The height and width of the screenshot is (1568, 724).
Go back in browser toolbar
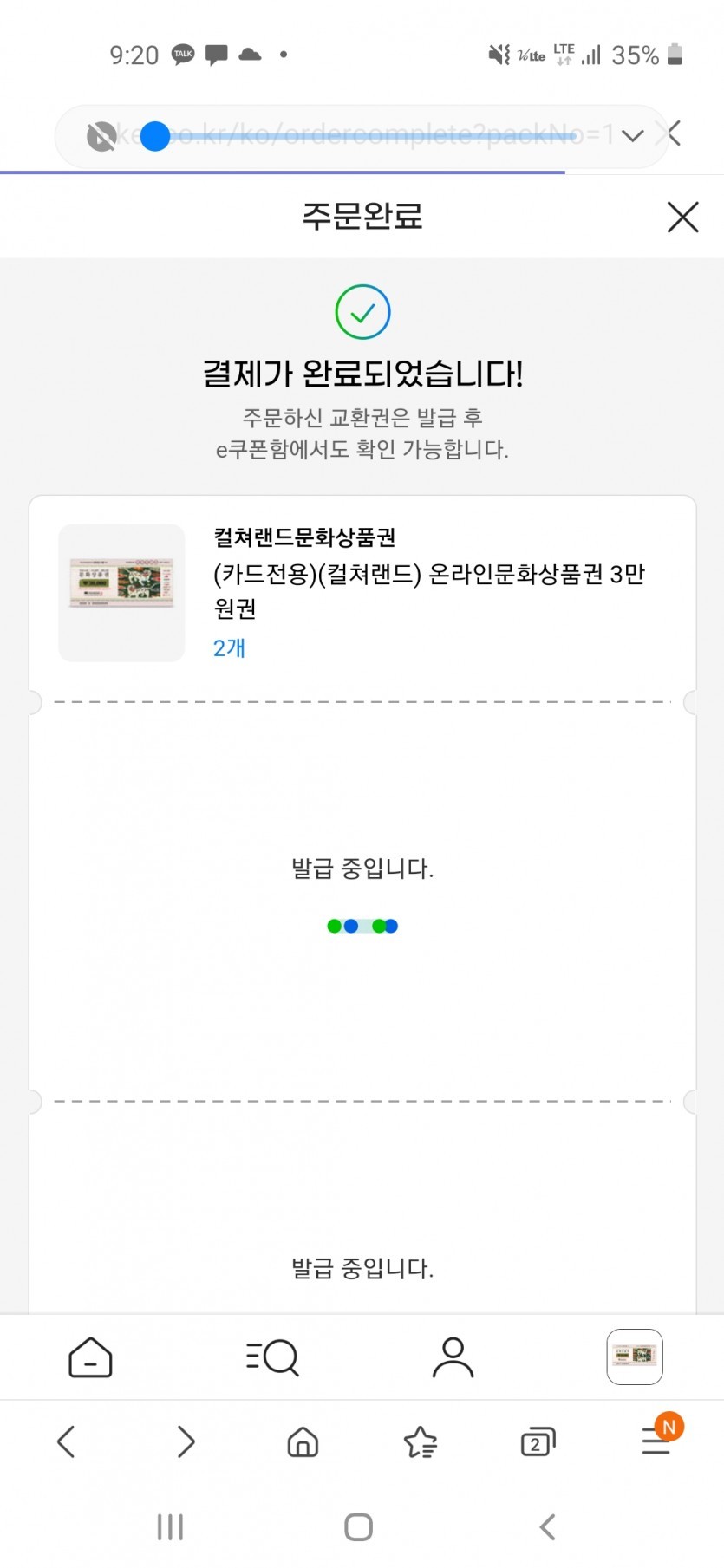click(x=66, y=1441)
